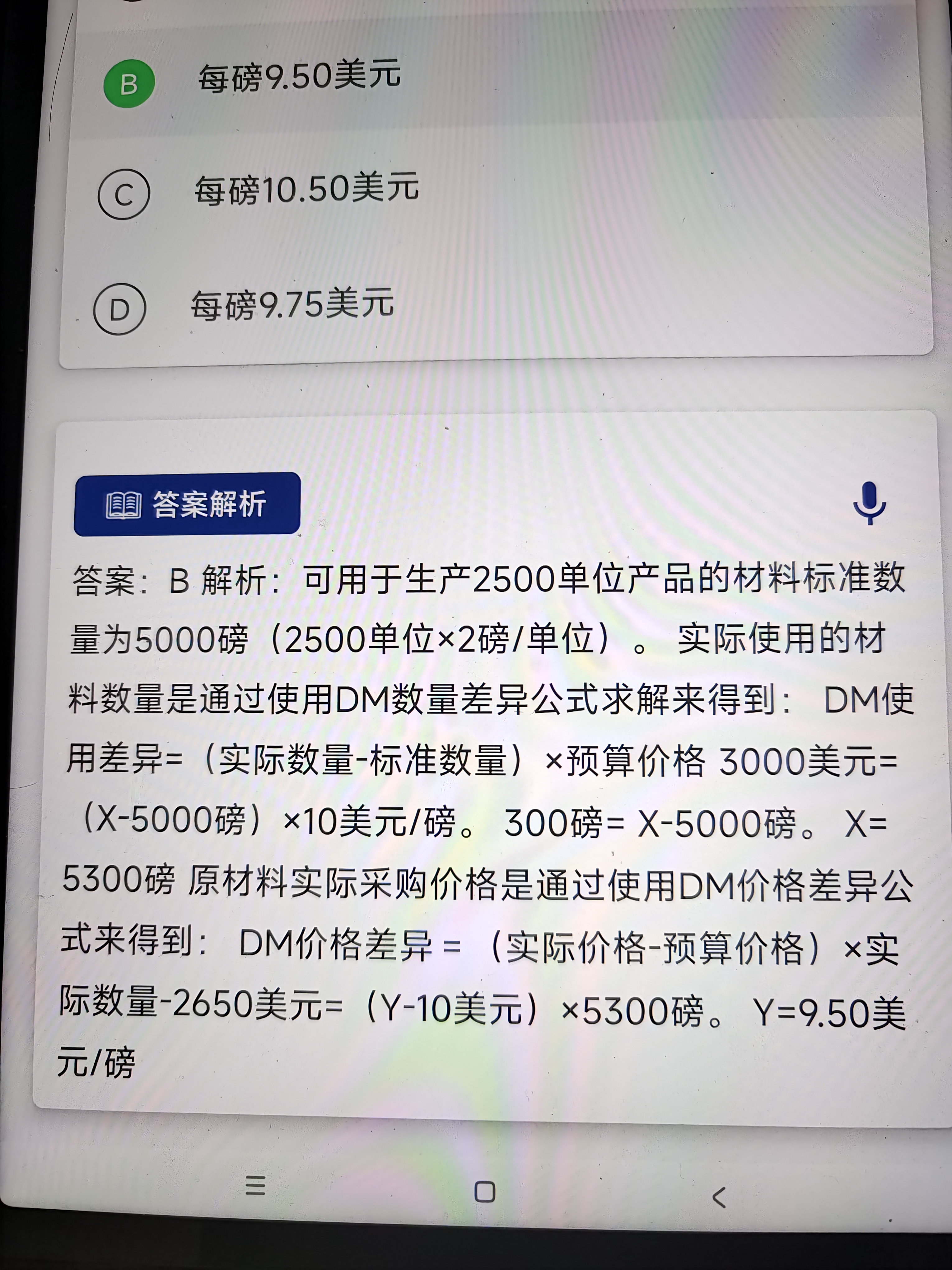Pick option D 每磅9.75美元
This screenshot has height=1270, width=952.
[x=119, y=309]
